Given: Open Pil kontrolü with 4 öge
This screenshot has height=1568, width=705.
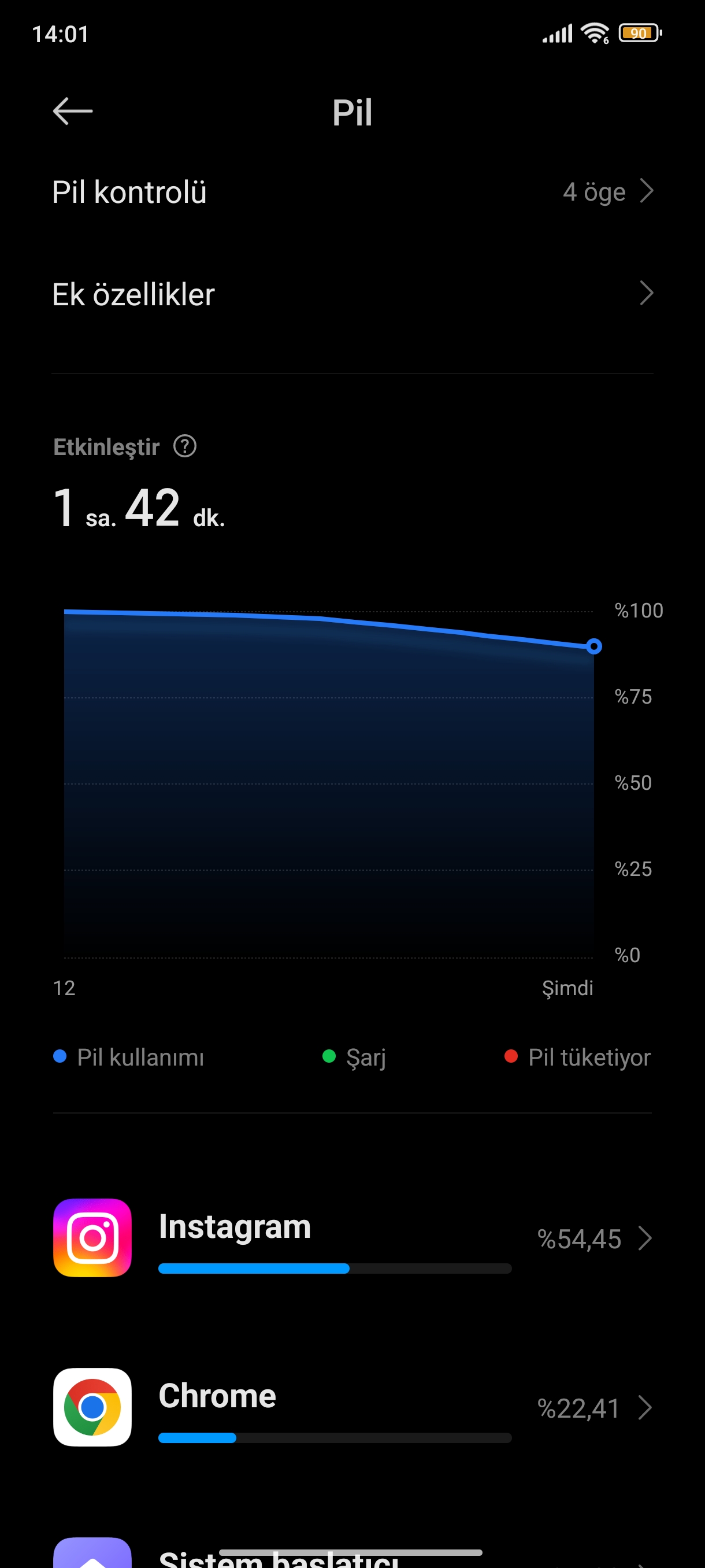Looking at the screenshot, I should pos(352,192).
